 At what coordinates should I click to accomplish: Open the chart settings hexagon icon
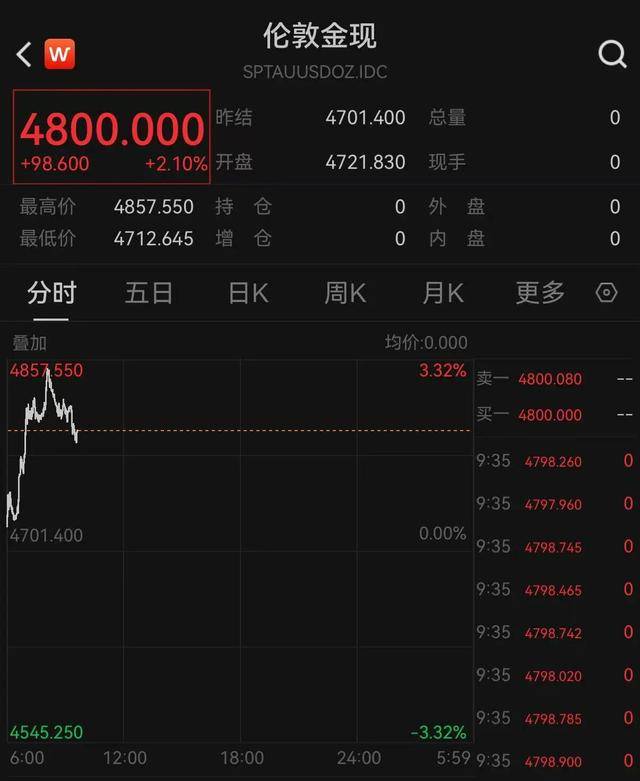click(x=606, y=293)
